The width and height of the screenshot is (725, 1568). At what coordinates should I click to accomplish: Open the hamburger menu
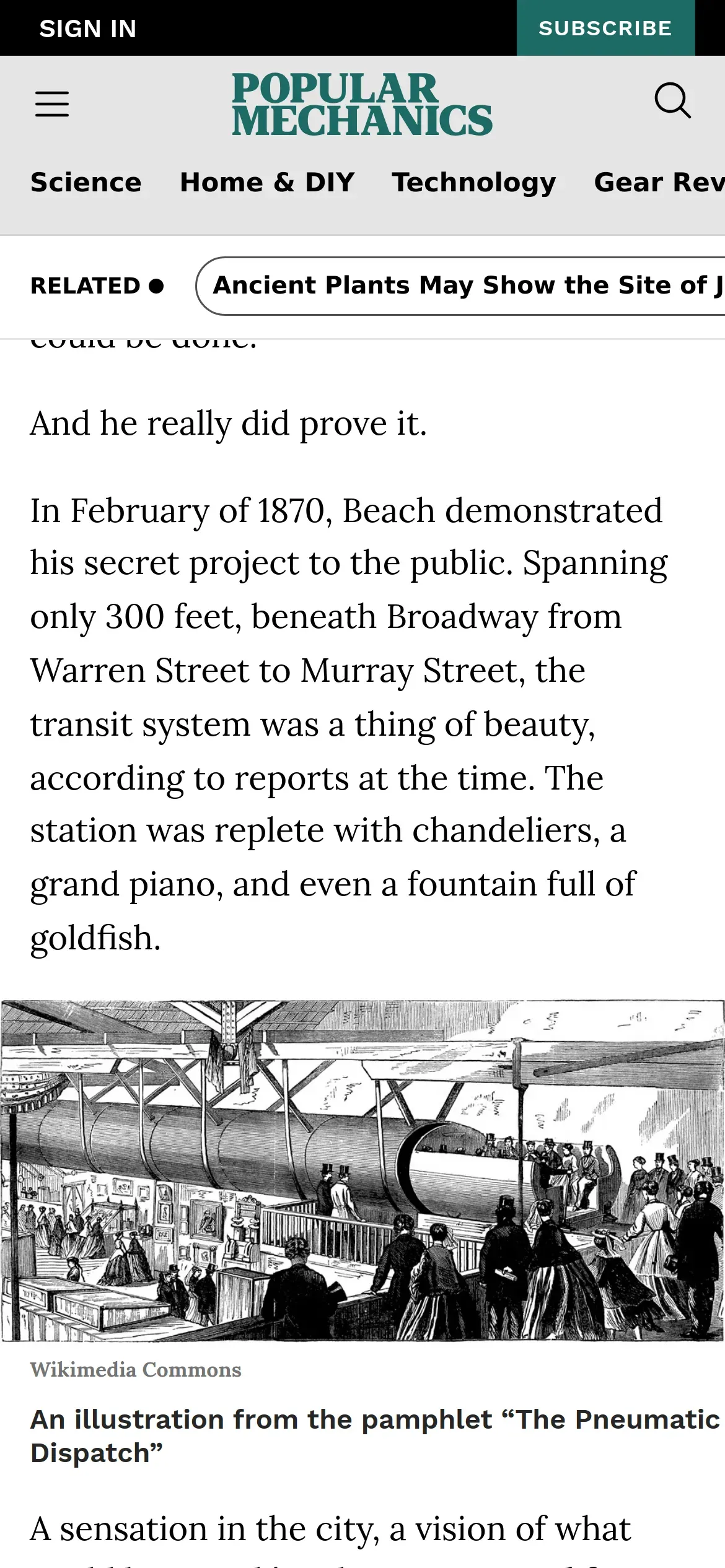[52, 103]
